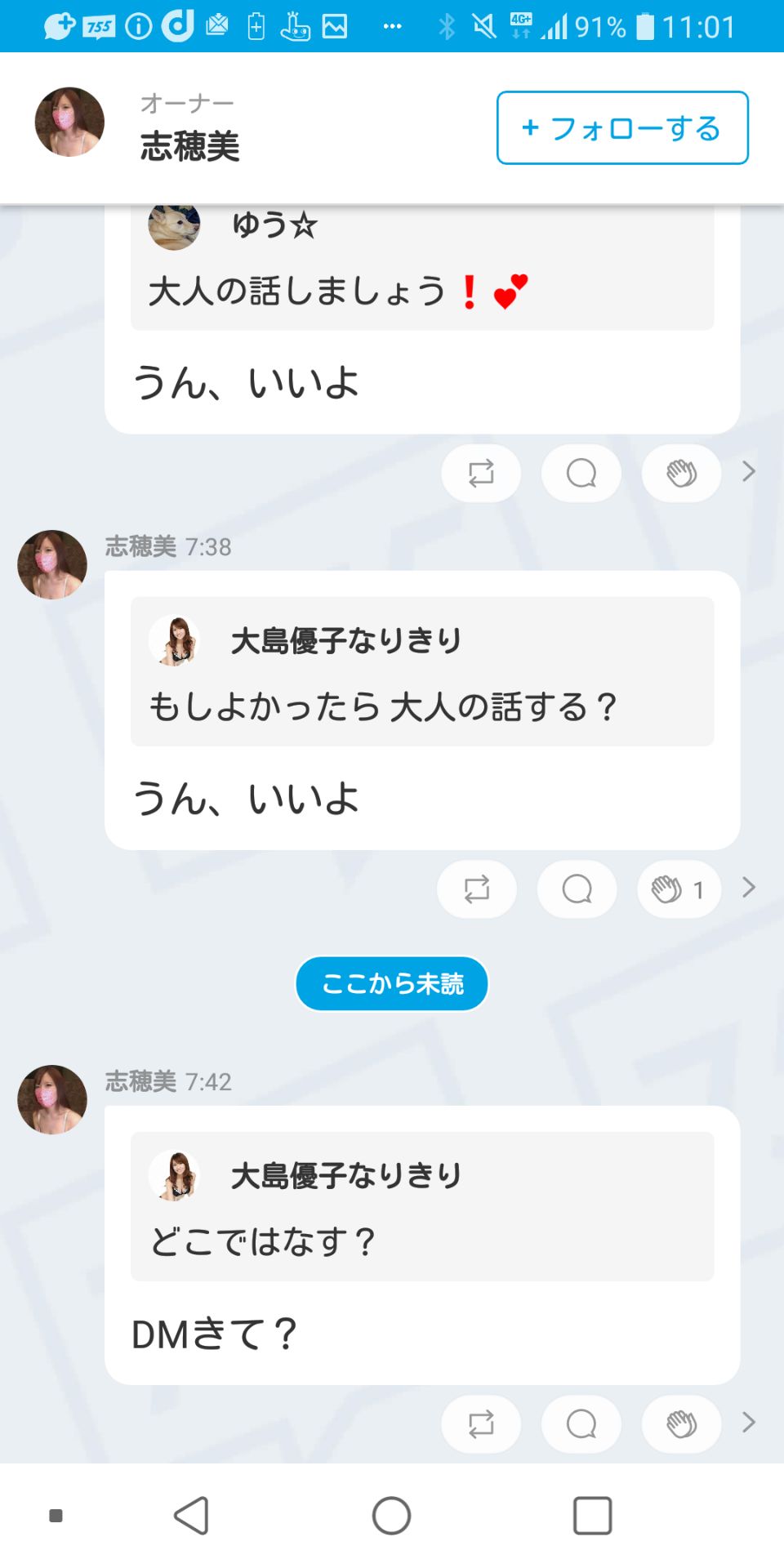Tap ゆう☆'s dog avatar in the quoted post
Image resolution: width=784 pixels, height=1568 pixels.
tap(173, 228)
